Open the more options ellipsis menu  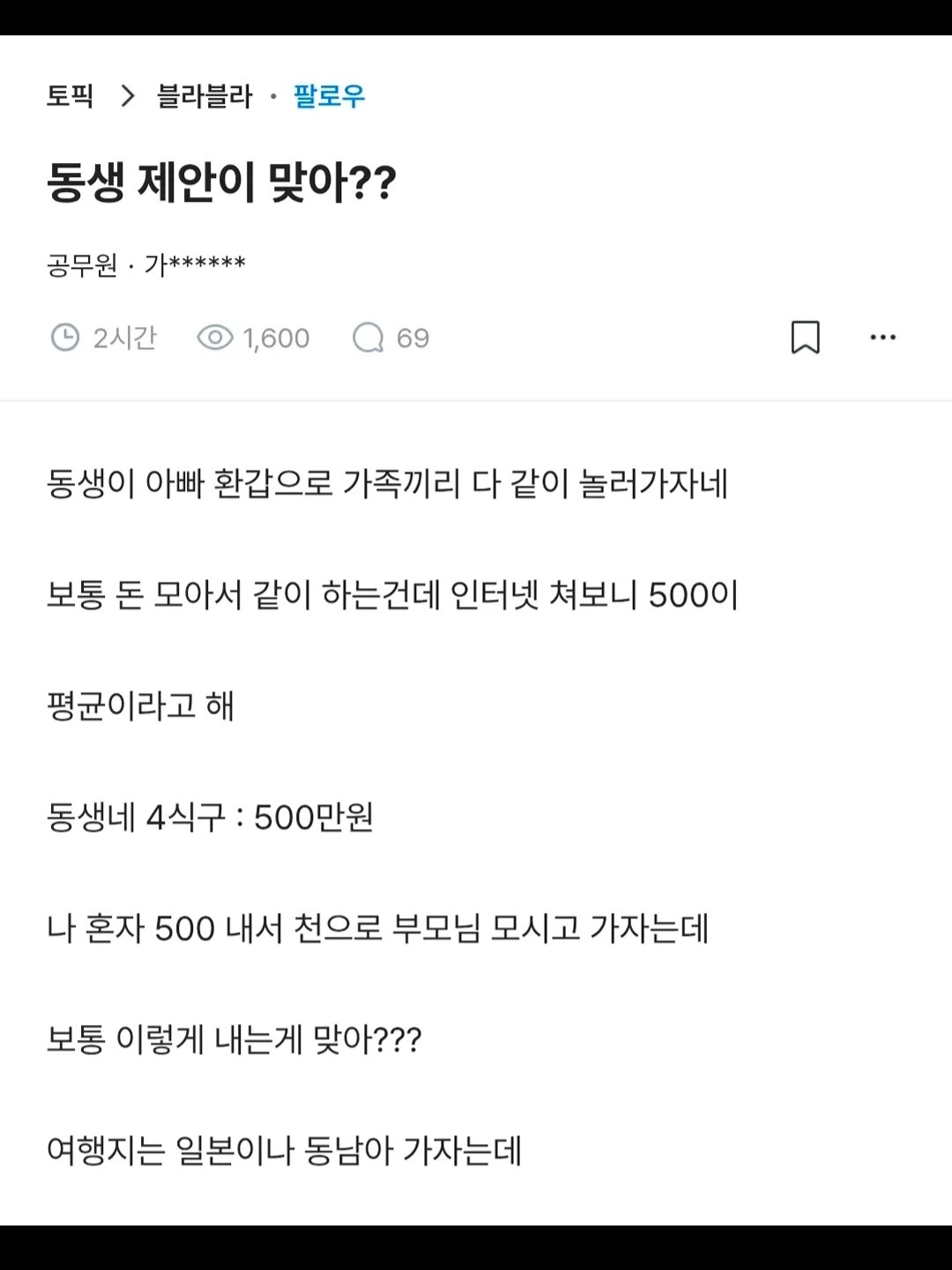pyautogui.click(x=884, y=337)
